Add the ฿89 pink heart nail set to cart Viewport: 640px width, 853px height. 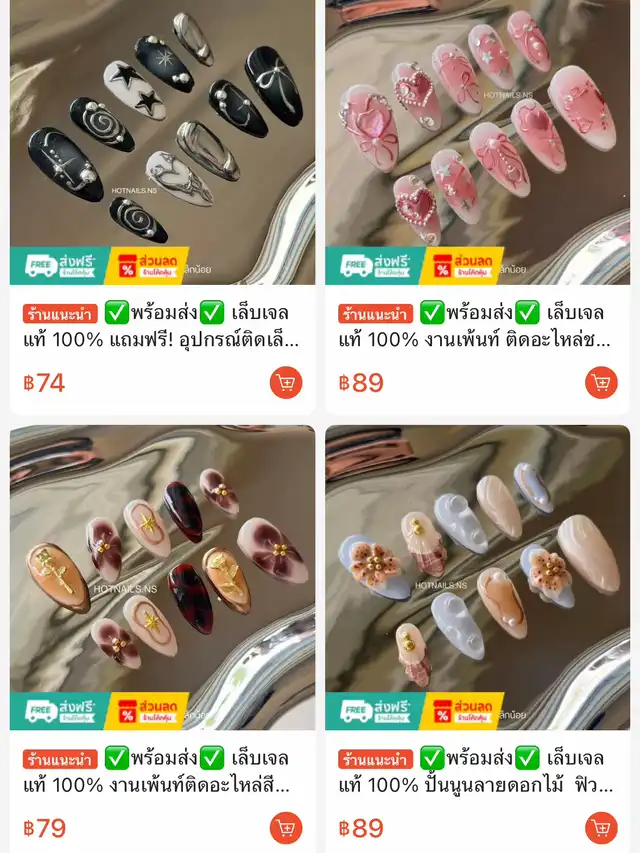click(x=601, y=382)
